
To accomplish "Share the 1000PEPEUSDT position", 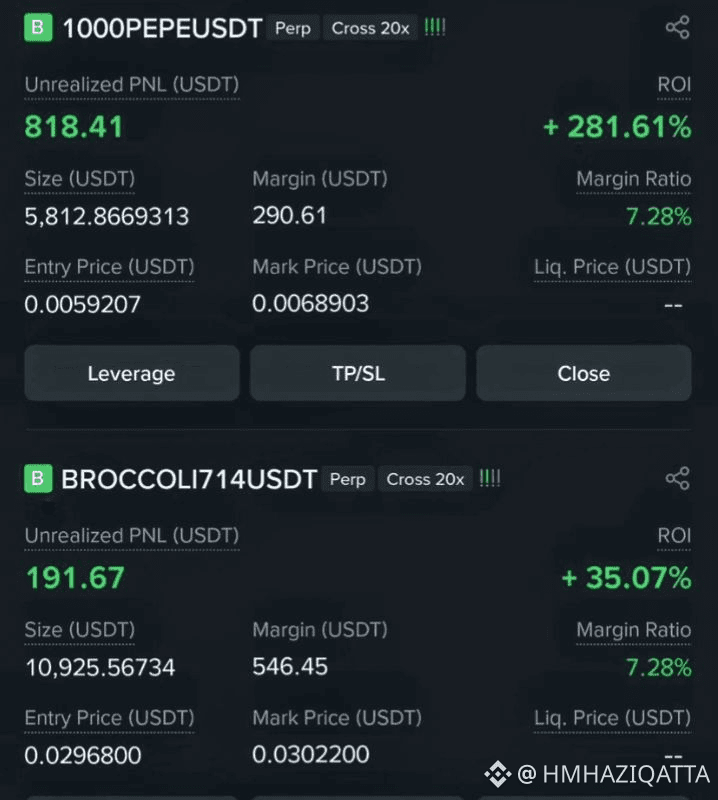I will click(x=677, y=28).
